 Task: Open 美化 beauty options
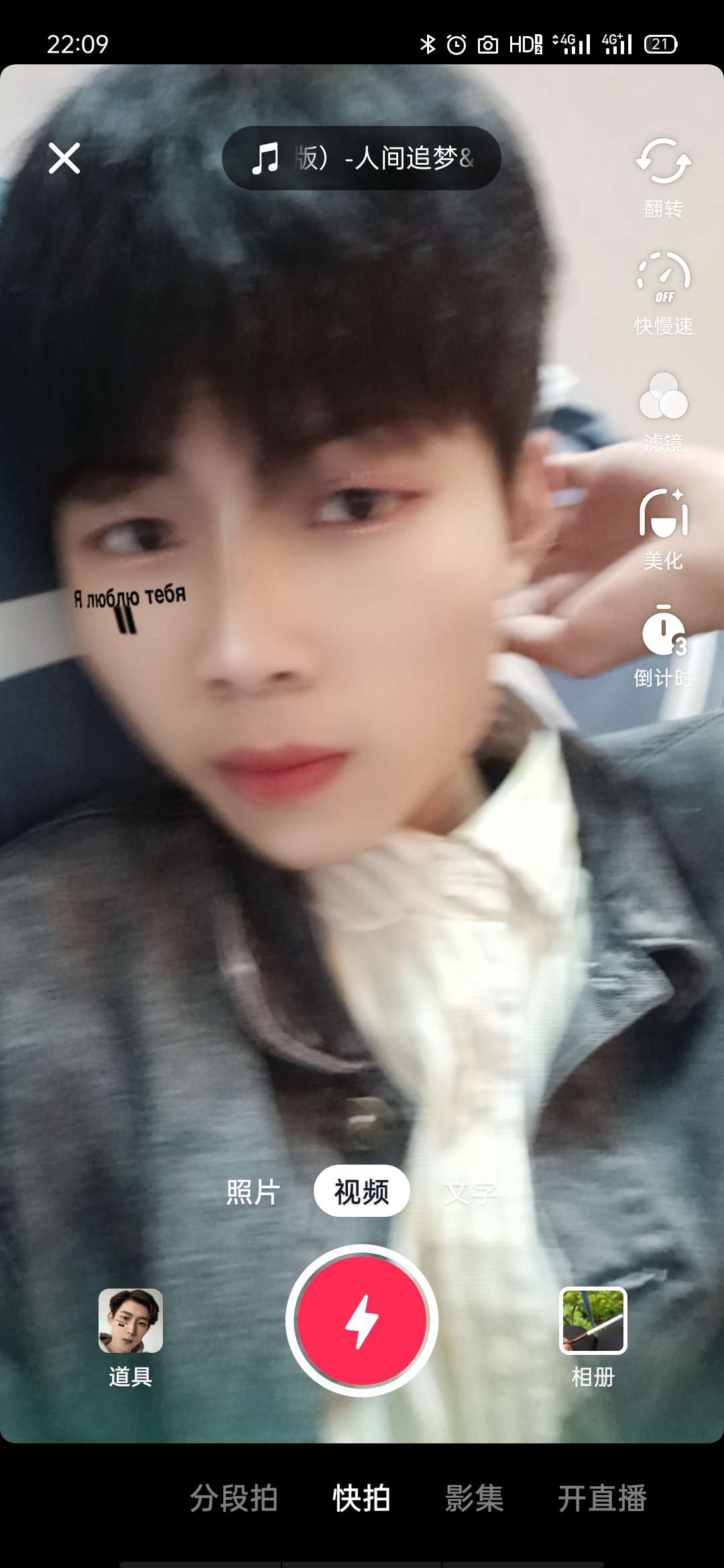[x=663, y=528]
